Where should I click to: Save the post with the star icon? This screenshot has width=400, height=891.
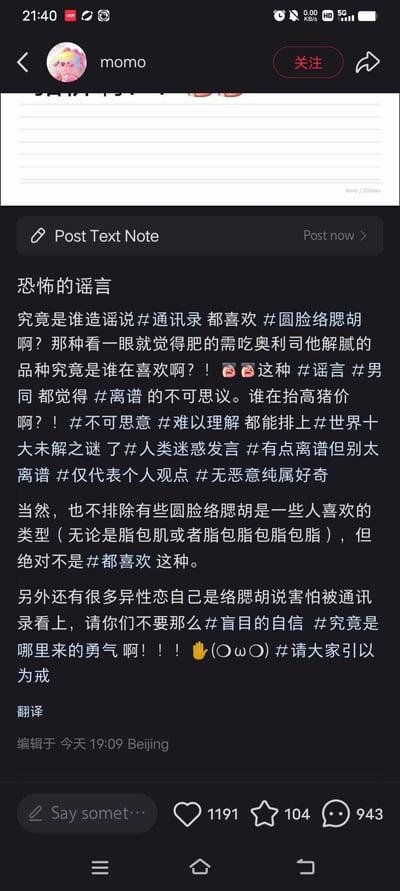(281, 814)
